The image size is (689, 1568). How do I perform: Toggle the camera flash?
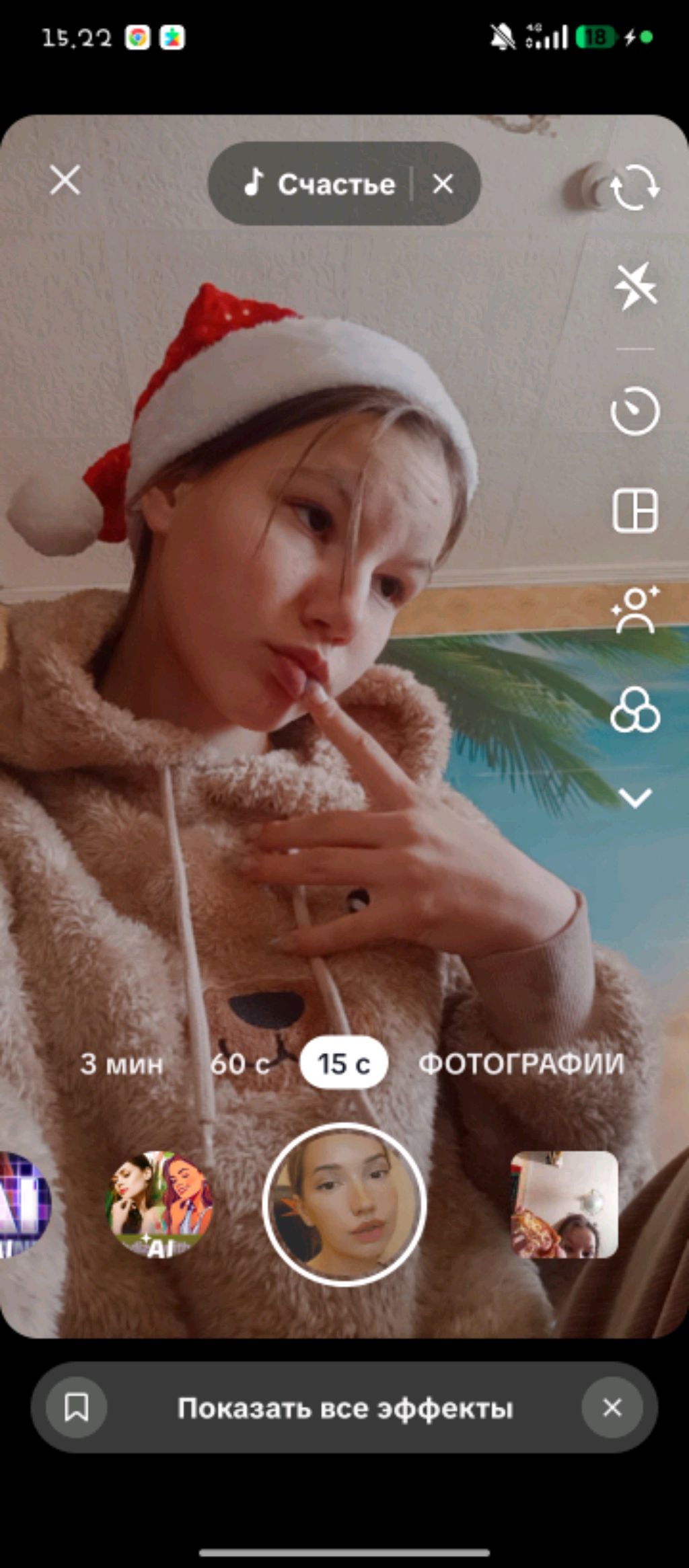click(634, 286)
